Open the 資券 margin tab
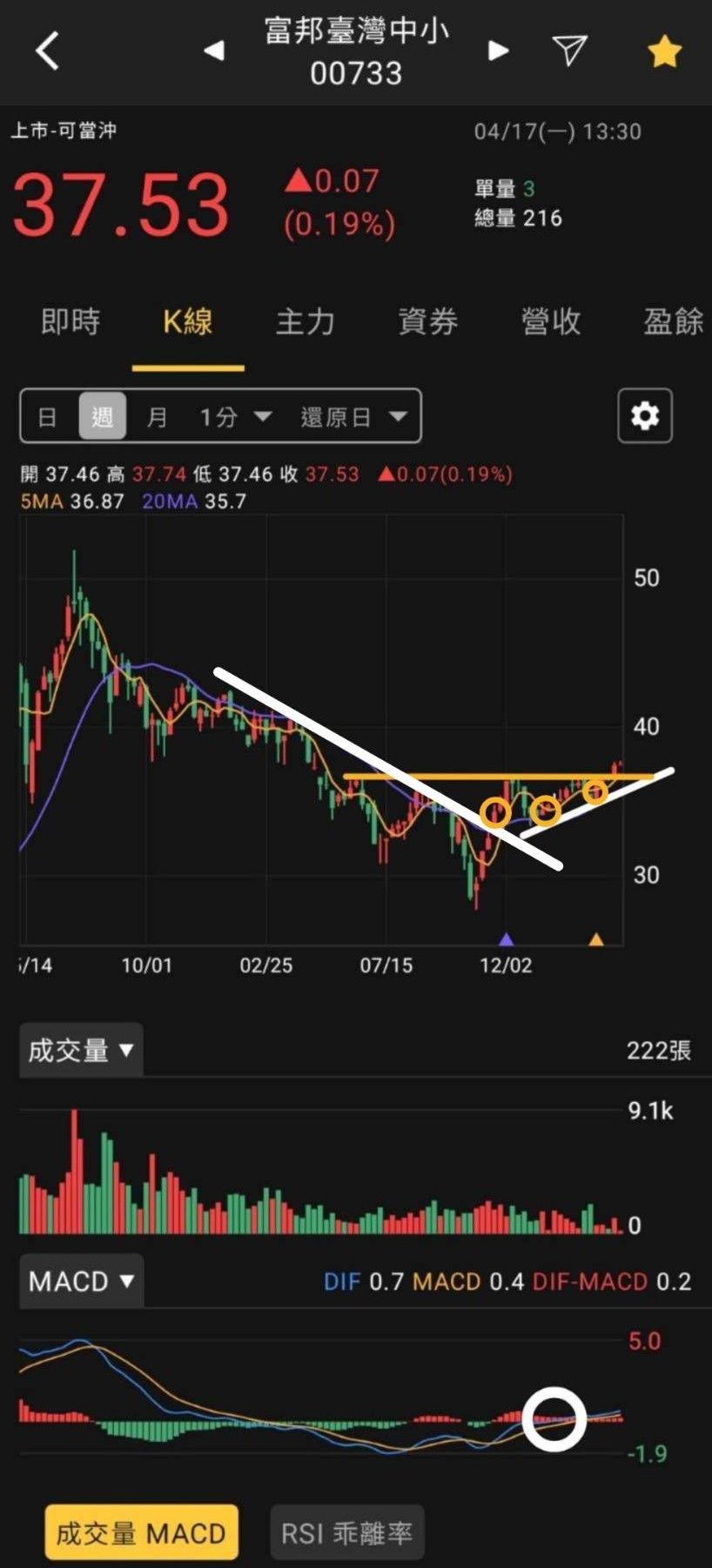The width and height of the screenshot is (712, 1568). (x=428, y=322)
